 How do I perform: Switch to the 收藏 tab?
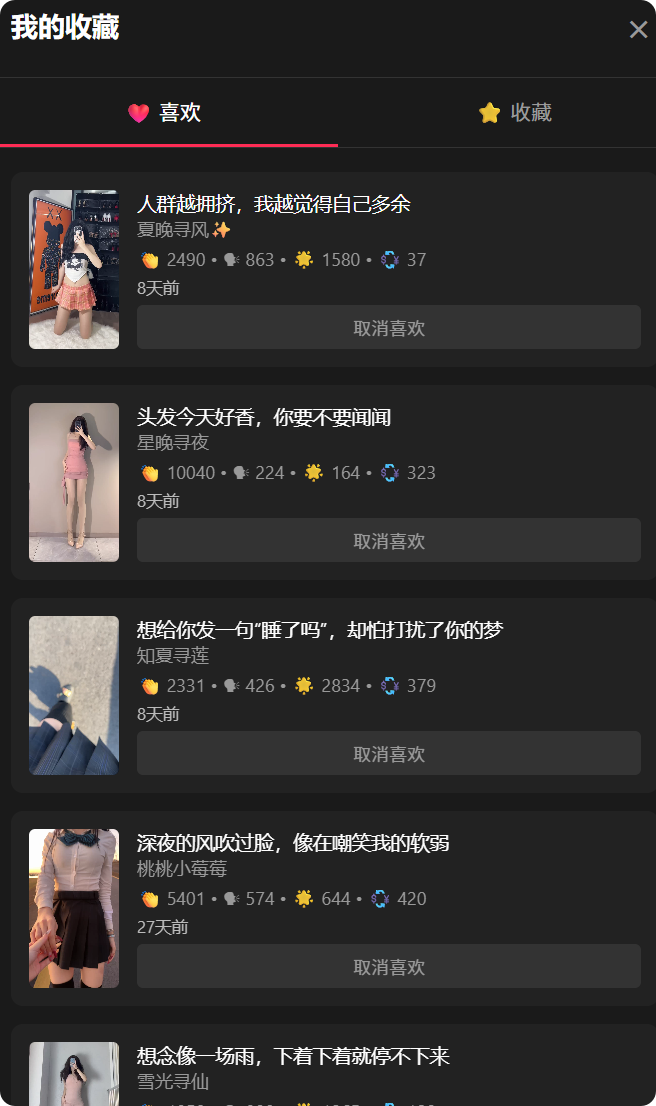515,113
